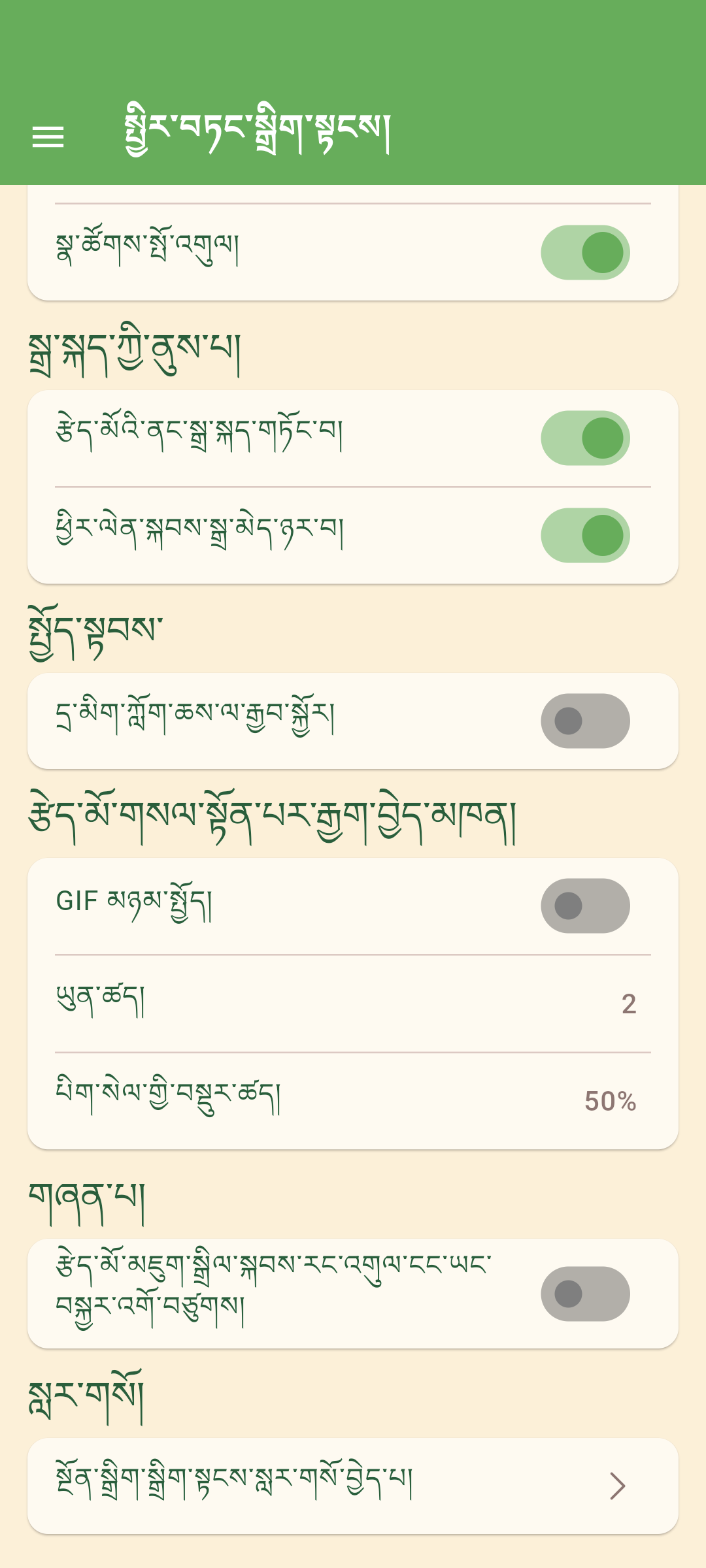The height and width of the screenshot is (1568, 706).
Task: Turn off ཕྱིར་ལེན་སྐབས་སྒྲ་མེད་ཉར་བ། switch
Action: (585, 536)
